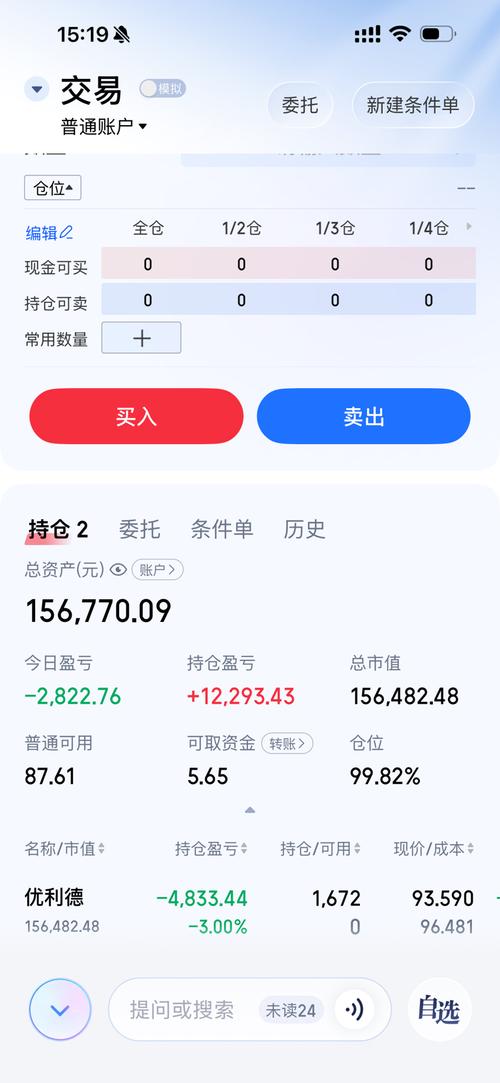This screenshot has width=500, height=1083.
Task: Switch to the 历史 tab
Action: tap(304, 529)
